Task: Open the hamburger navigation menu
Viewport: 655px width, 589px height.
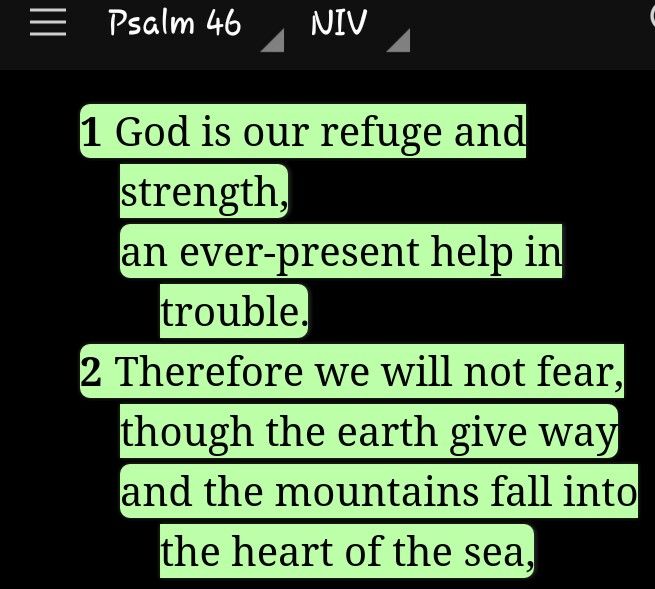Action: coord(48,25)
